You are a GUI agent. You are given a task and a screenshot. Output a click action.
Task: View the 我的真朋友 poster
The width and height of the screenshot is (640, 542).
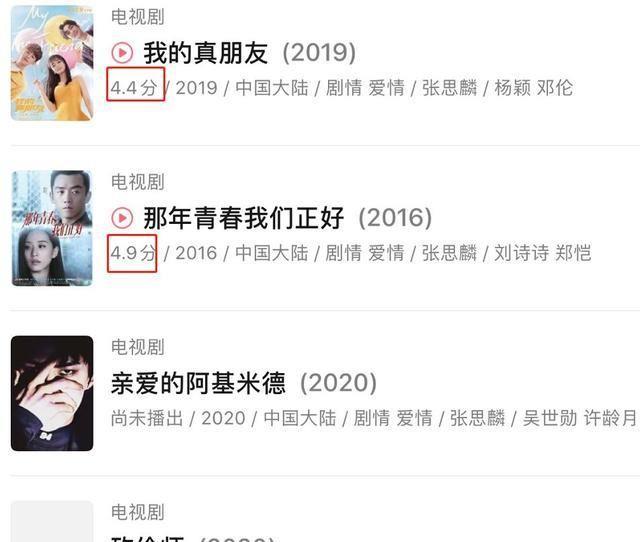point(52,62)
